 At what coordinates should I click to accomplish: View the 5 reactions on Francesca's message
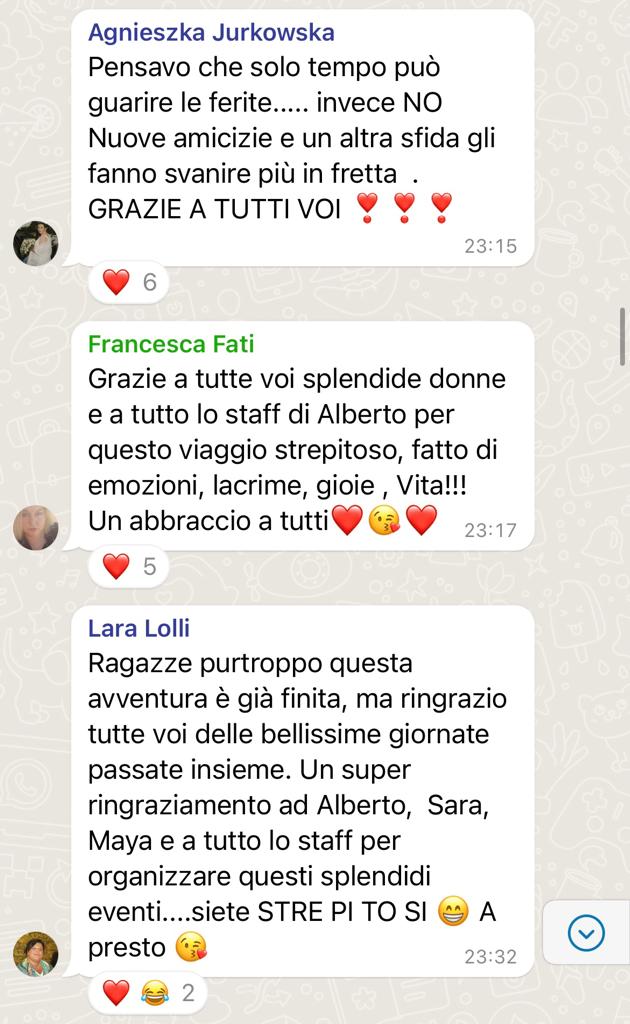point(130,567)
